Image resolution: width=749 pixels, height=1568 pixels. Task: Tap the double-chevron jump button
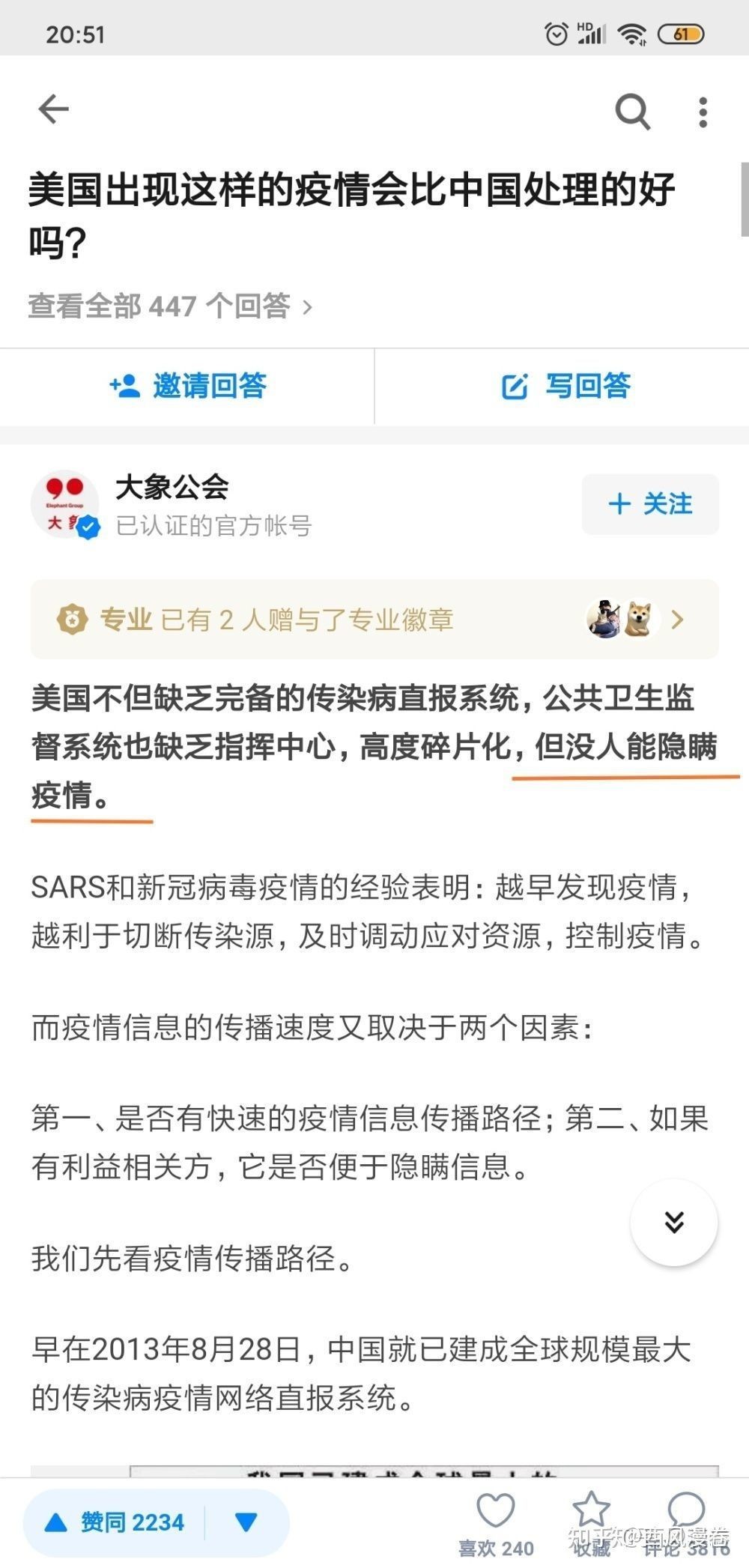click(673, 1222)
